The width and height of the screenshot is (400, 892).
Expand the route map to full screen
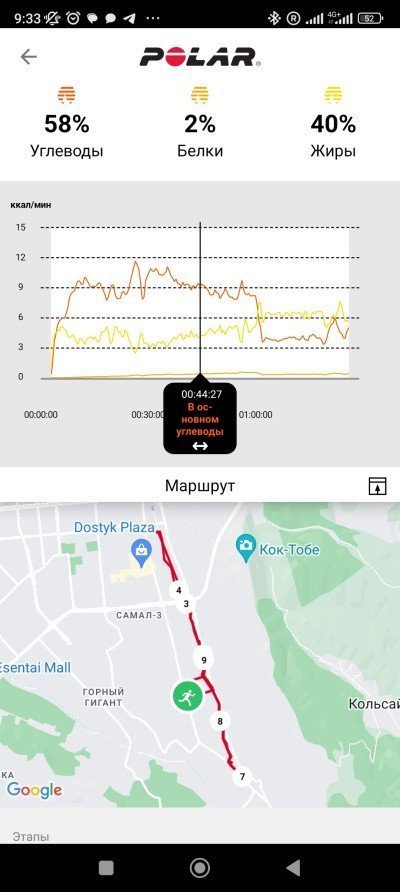pyautogui.click(x=377, y=486)
